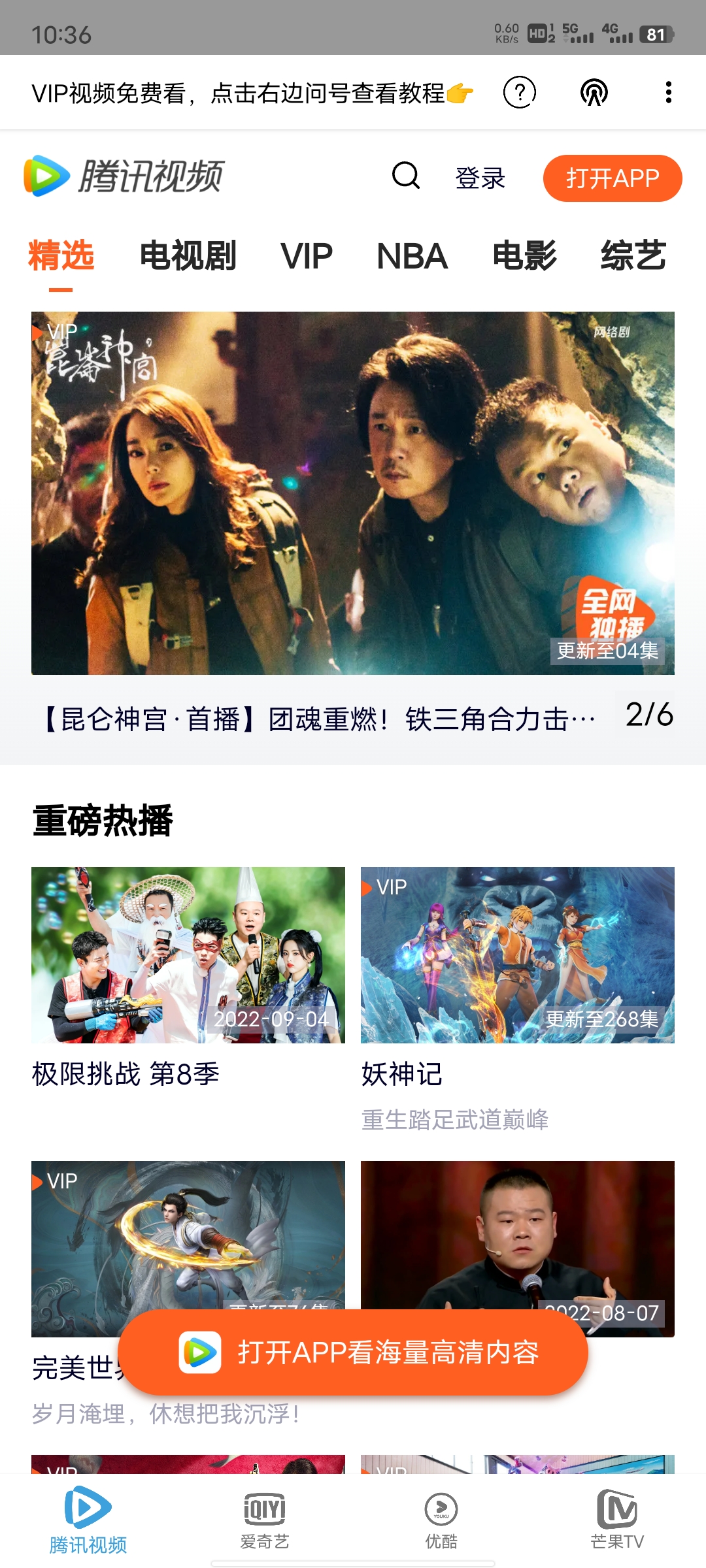Tap the 打开APP button in header
Viewport: 706px width, 1568px height.
point(613,178)
